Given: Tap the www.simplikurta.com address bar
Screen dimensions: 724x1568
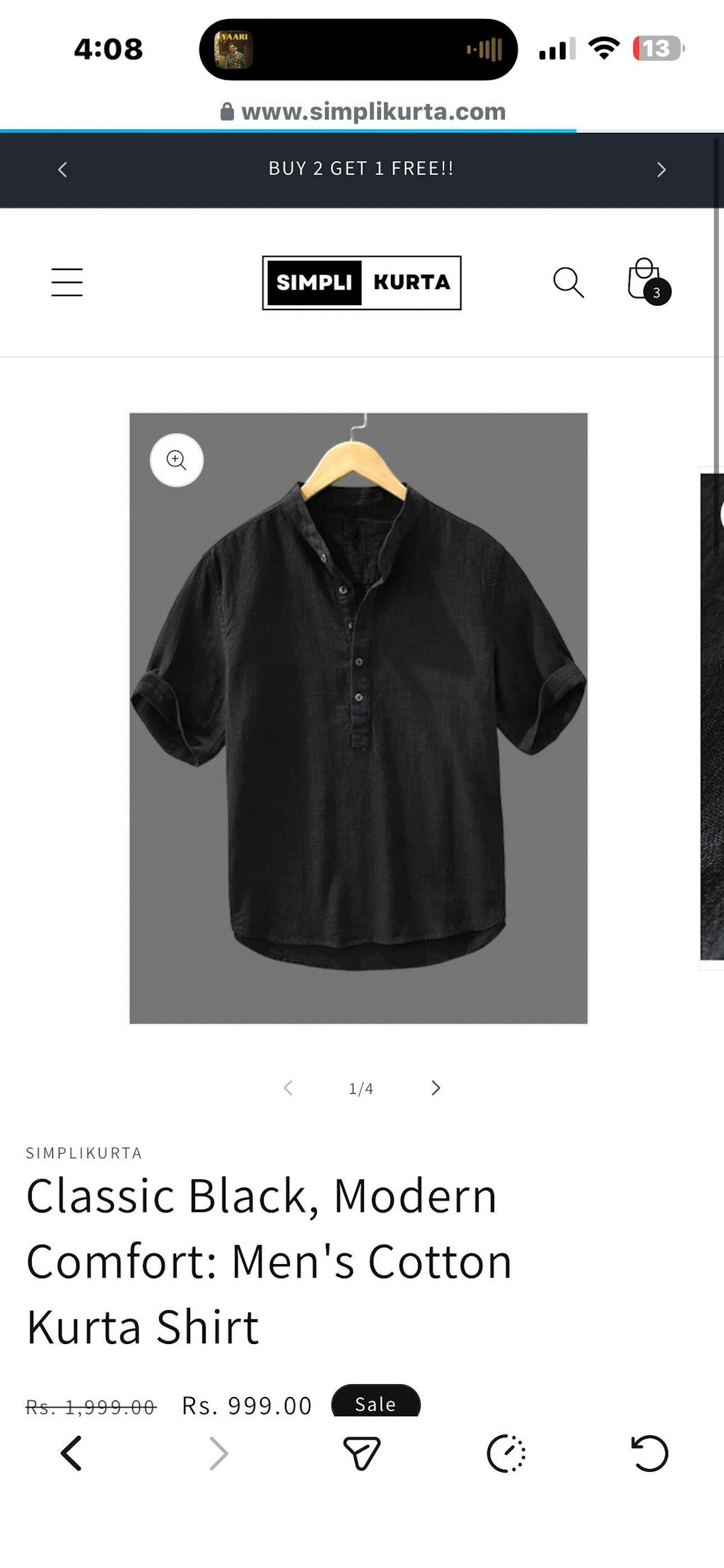Looking at the screenshot, I should tap(363, 112).
